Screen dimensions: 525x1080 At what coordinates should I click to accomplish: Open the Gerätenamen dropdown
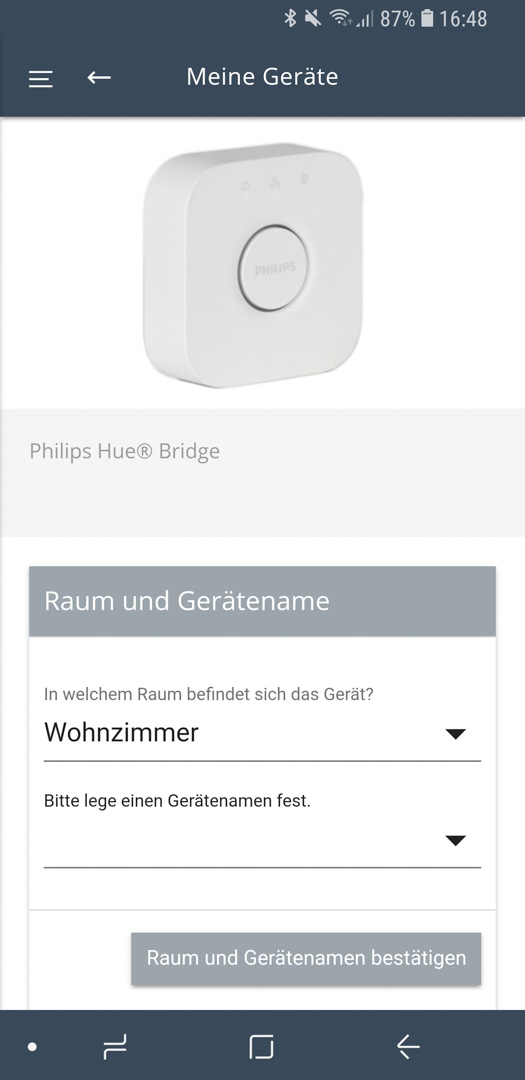tap(262, 840)
